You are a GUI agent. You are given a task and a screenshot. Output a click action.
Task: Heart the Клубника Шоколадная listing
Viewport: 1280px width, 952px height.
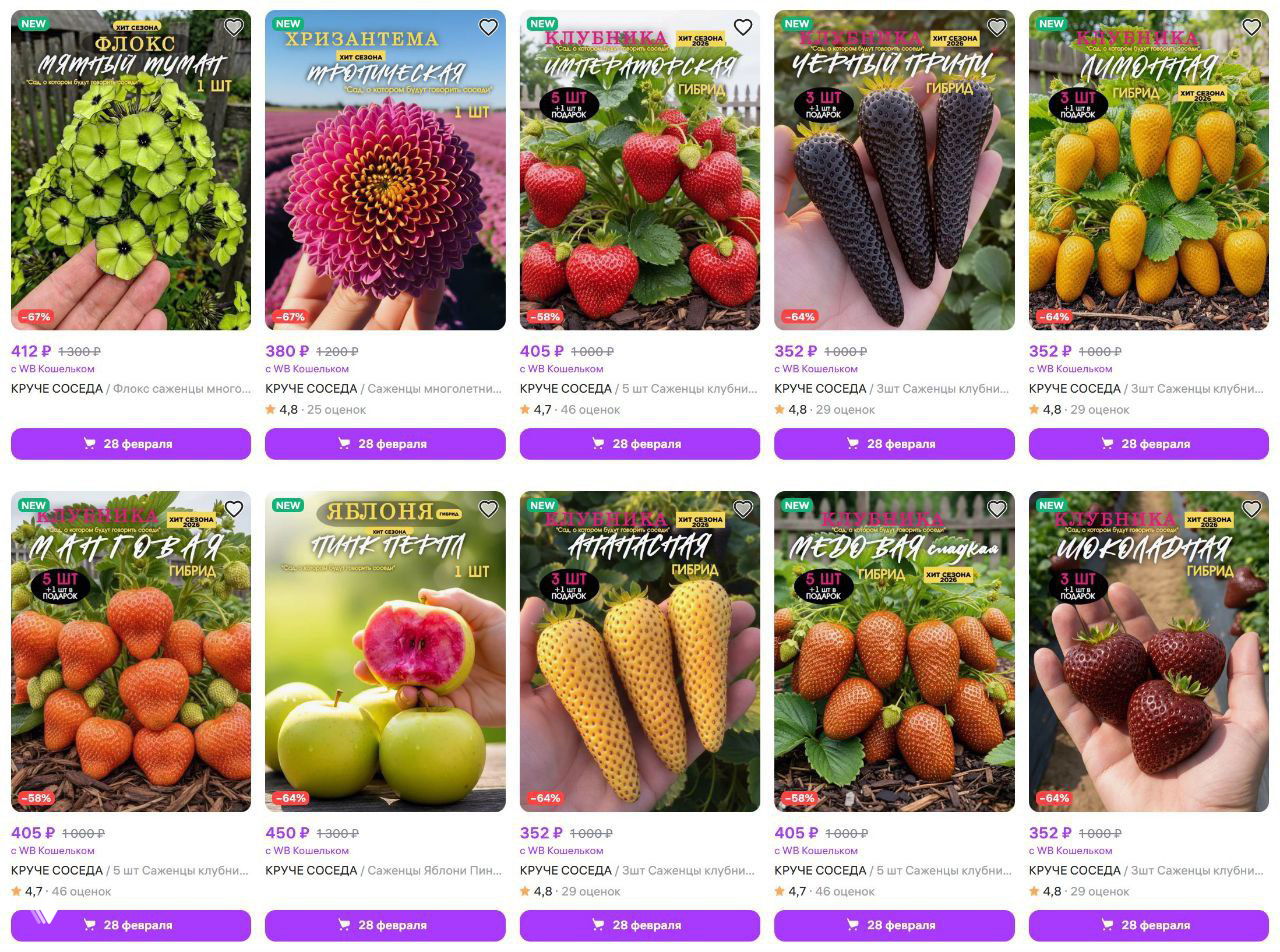click(1251, 509)
